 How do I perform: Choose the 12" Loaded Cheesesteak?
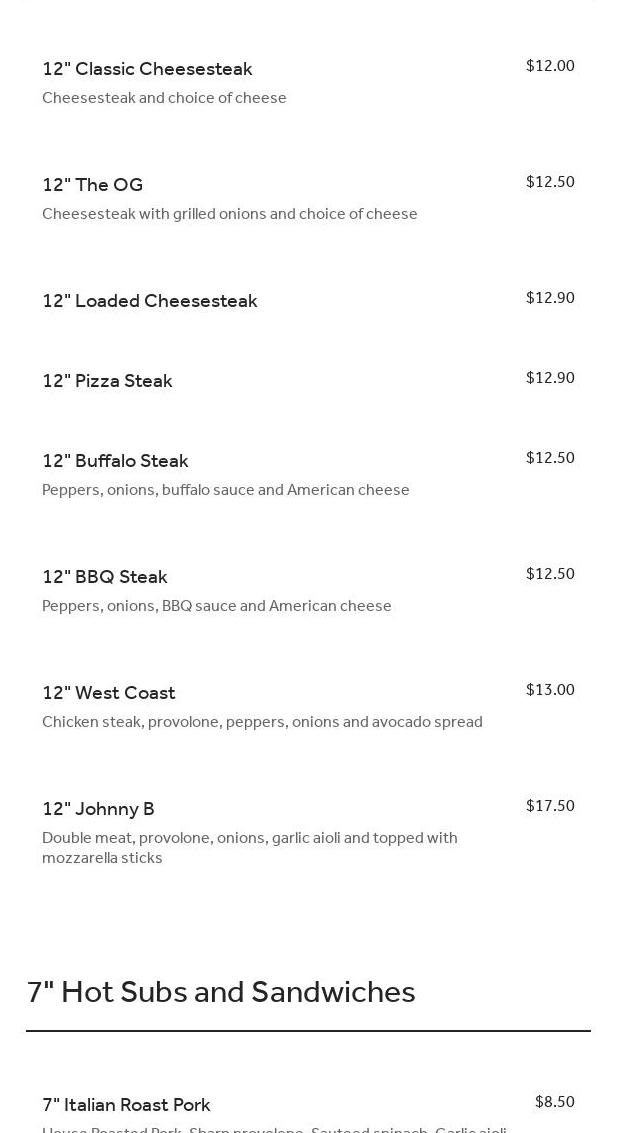150,301
